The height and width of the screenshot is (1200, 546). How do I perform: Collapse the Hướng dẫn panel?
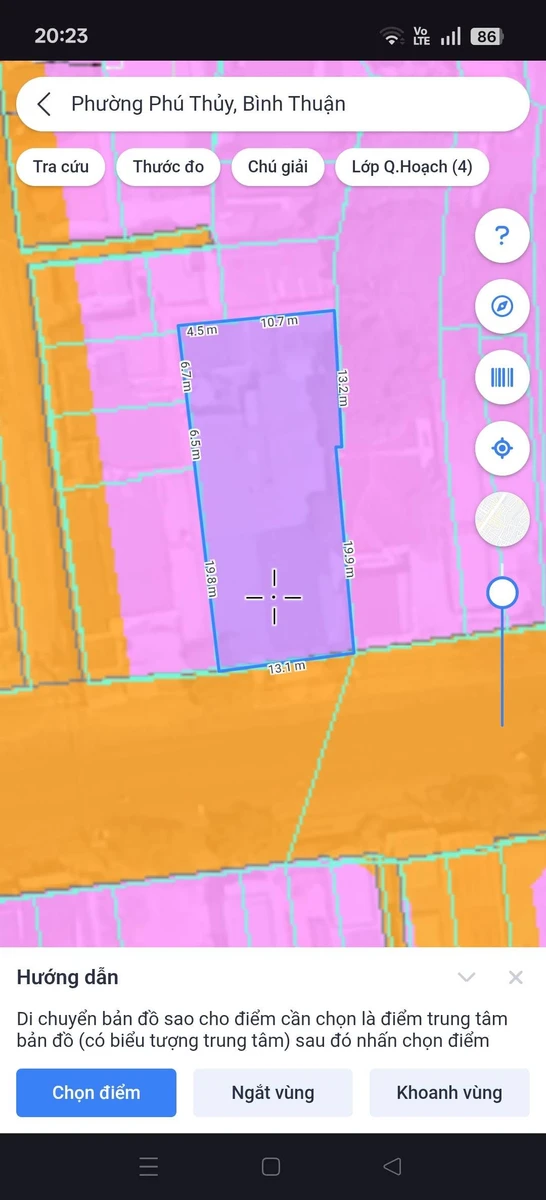coord(466,977)
